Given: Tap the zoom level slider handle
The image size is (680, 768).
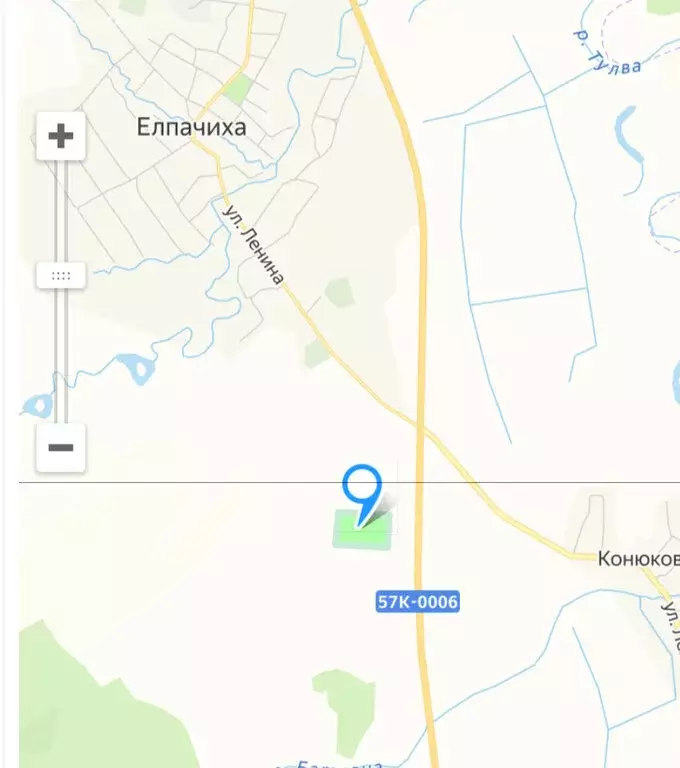Looking at the screenshot, I should (x=61, y=275).
